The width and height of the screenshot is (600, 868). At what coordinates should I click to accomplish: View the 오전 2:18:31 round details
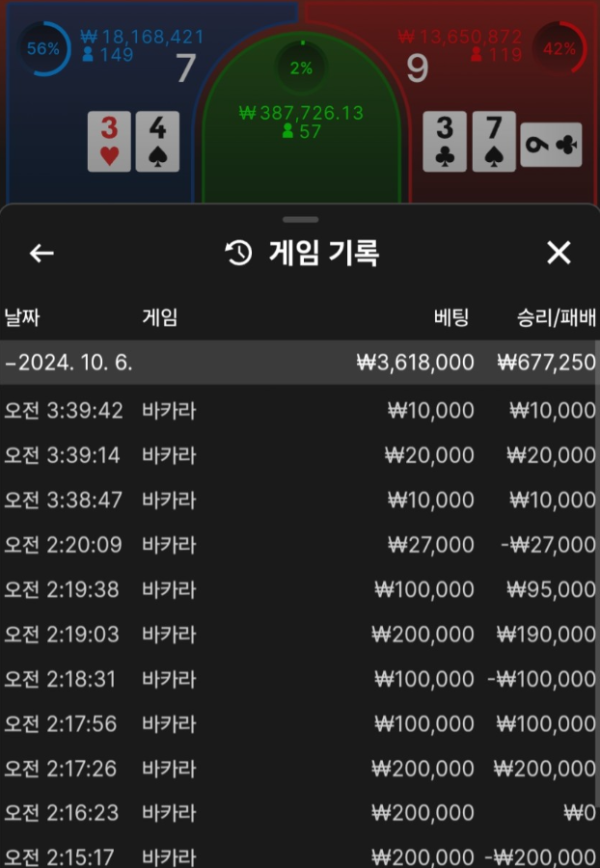pyautogui.click(x=300, y=679)
